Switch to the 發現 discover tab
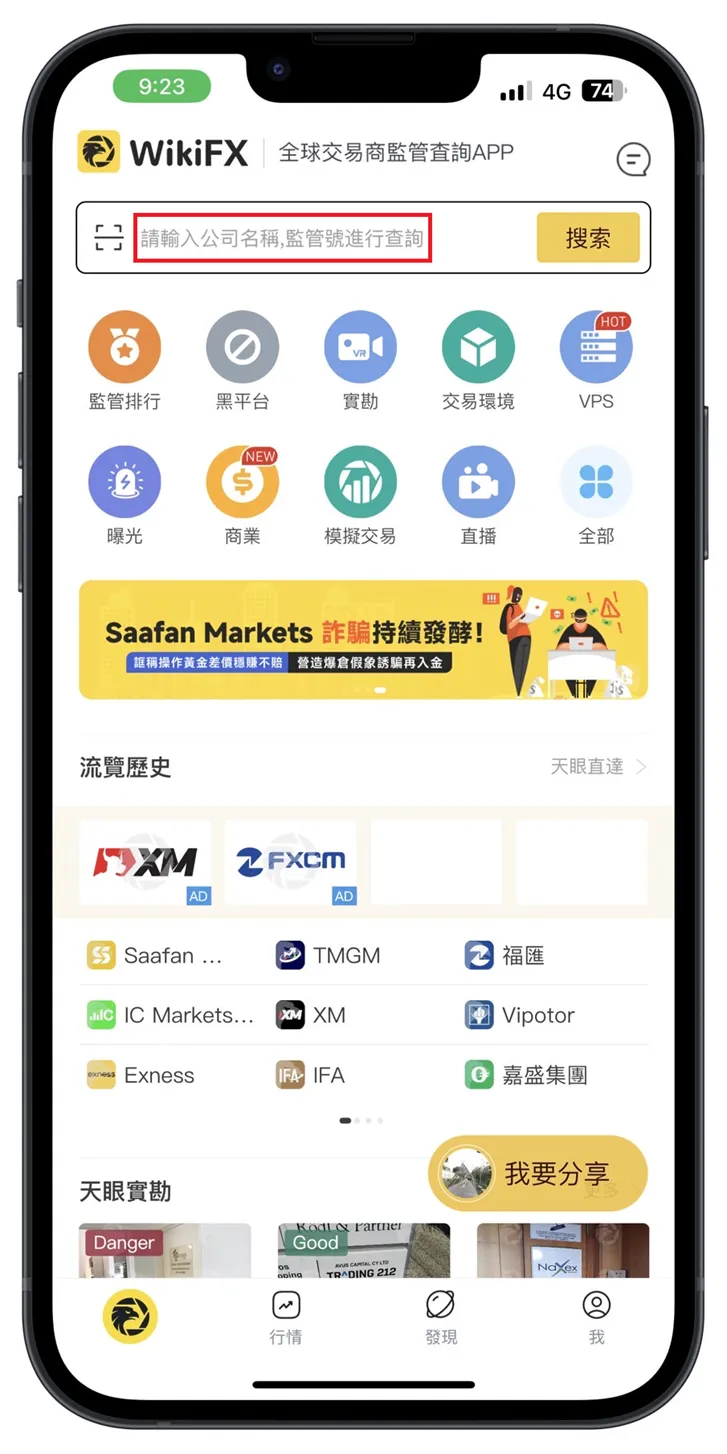This screenshot has width=727, height=1454. [441, 1317]
